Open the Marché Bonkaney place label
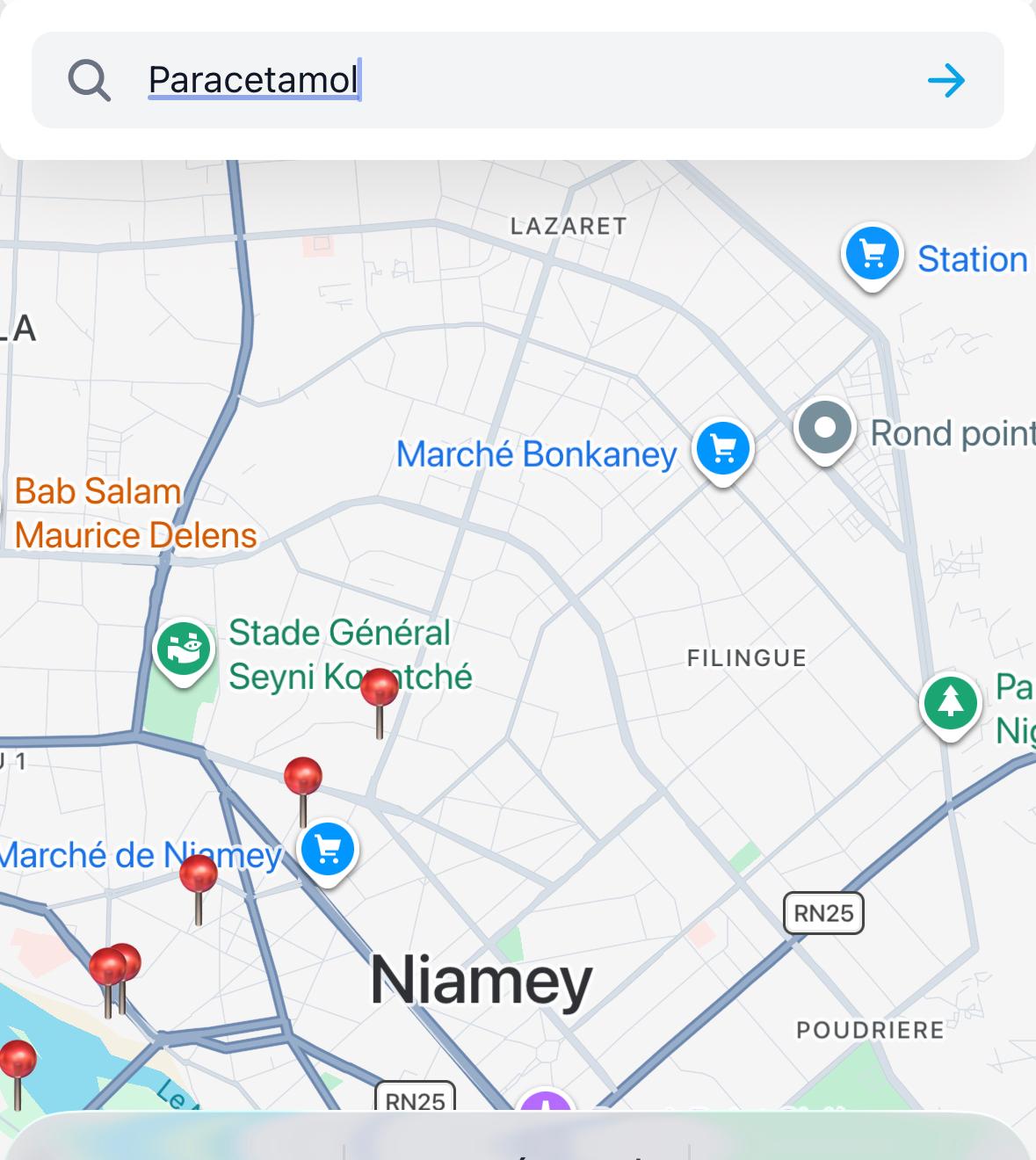The width and height of the screenshot is (1036, 1160). (536, 454)
